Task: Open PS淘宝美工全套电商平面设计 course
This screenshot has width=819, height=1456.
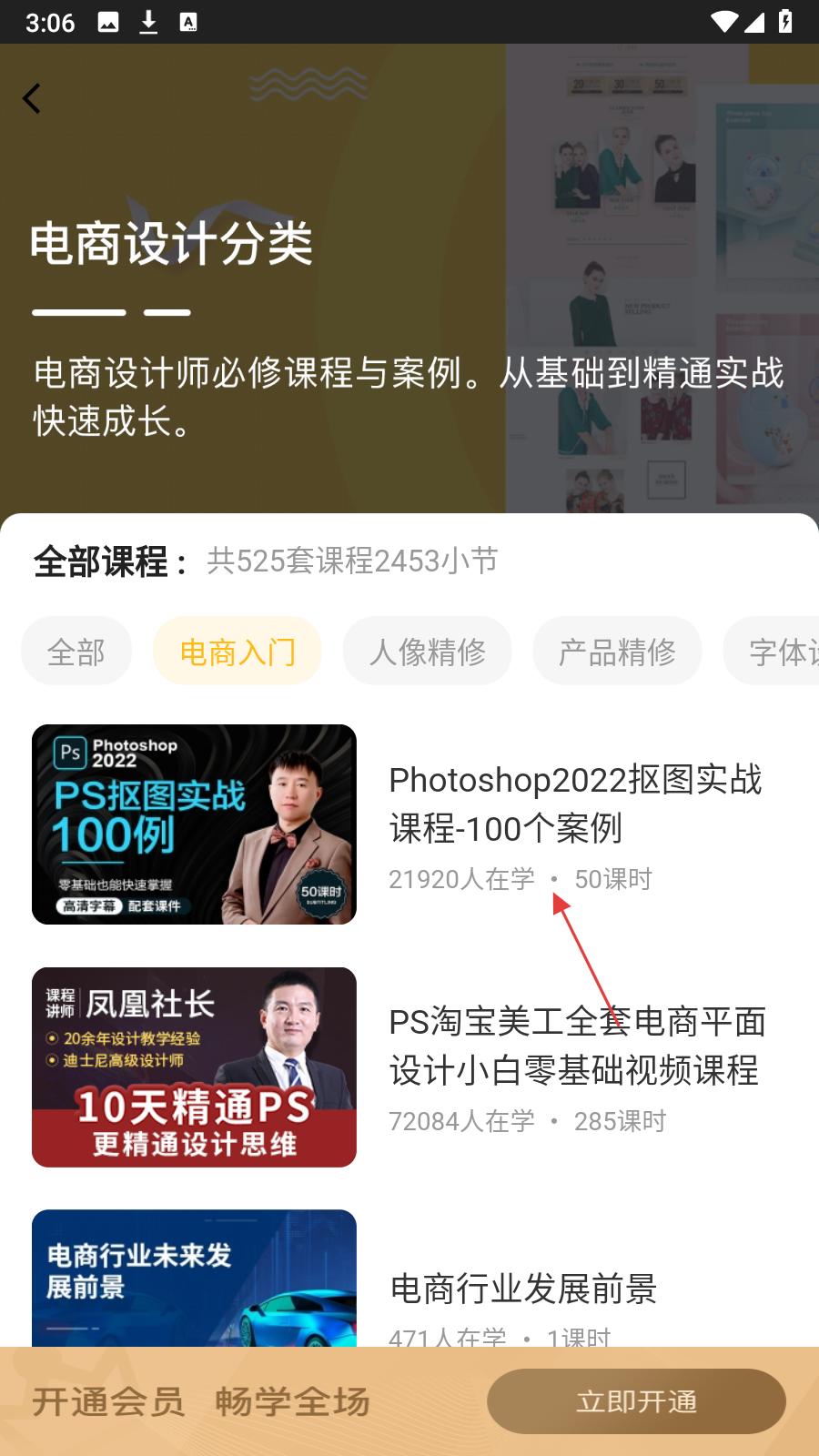Action: pos(577,1046)
